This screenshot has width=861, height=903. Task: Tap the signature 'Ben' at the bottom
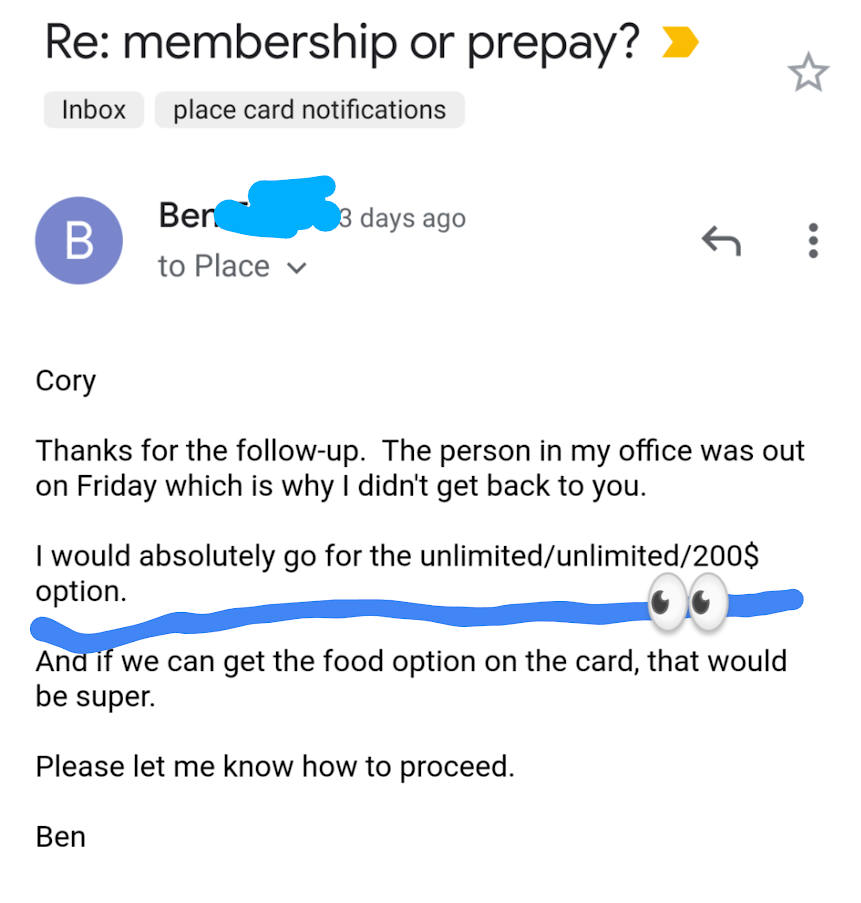pos(60,837)
